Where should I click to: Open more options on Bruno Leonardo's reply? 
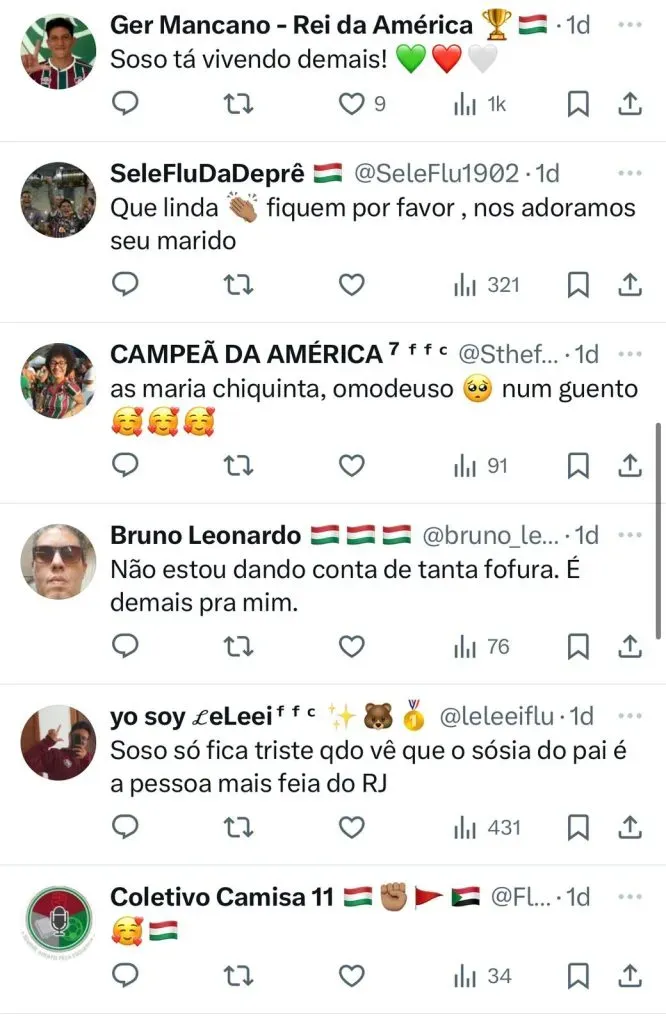[630, 535]
